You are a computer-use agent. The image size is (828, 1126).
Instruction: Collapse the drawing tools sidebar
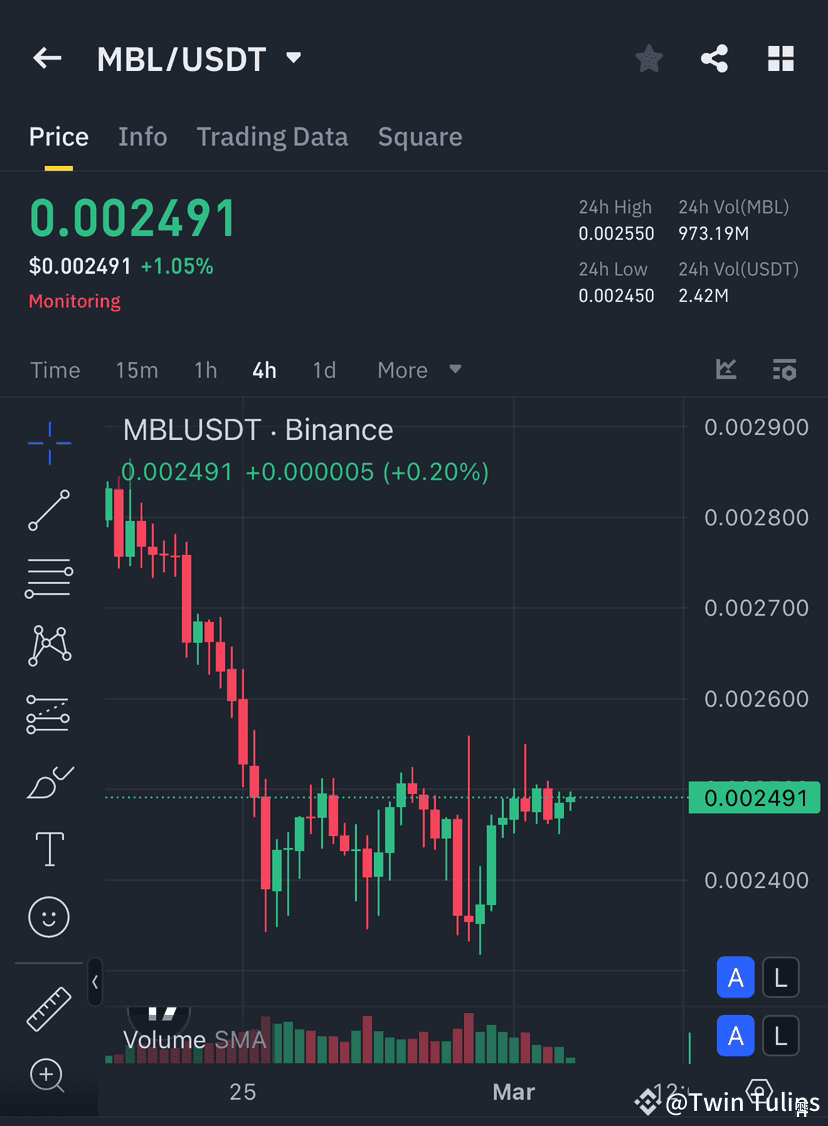pos(95,983)
